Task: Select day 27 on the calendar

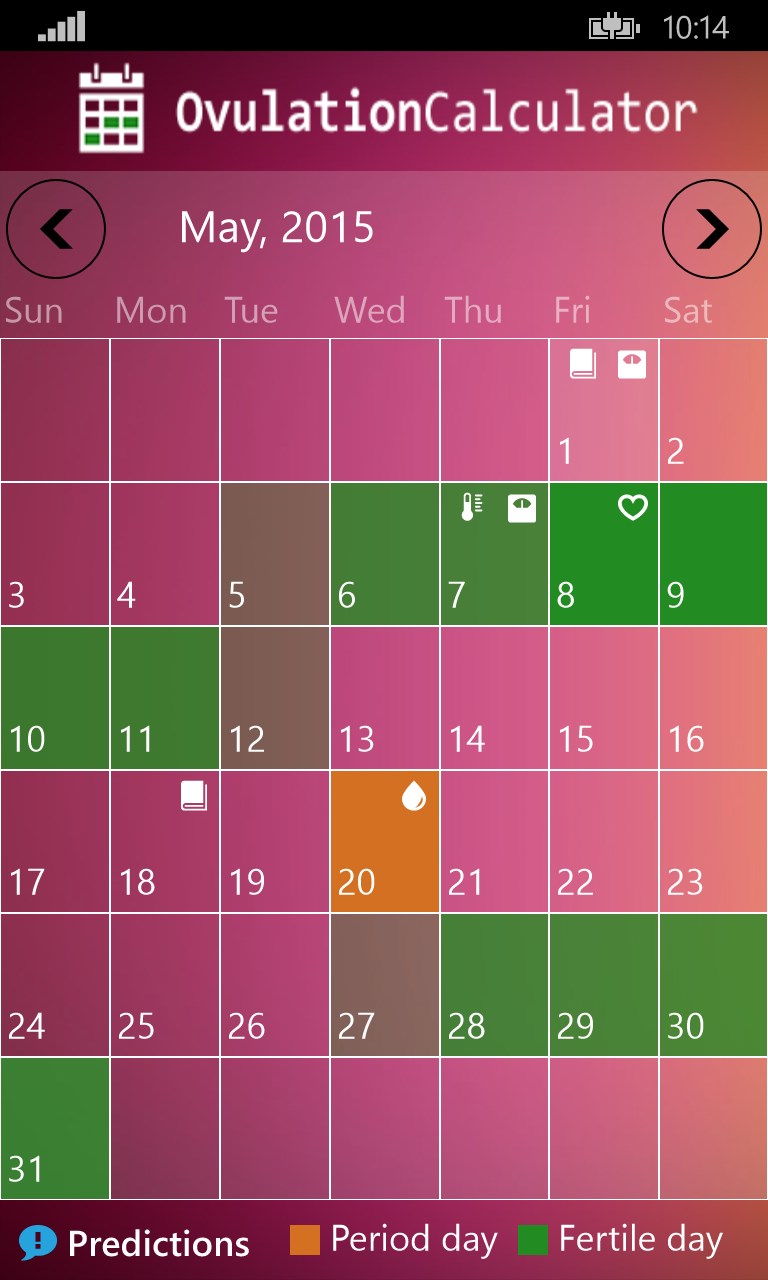Action: 384,985
